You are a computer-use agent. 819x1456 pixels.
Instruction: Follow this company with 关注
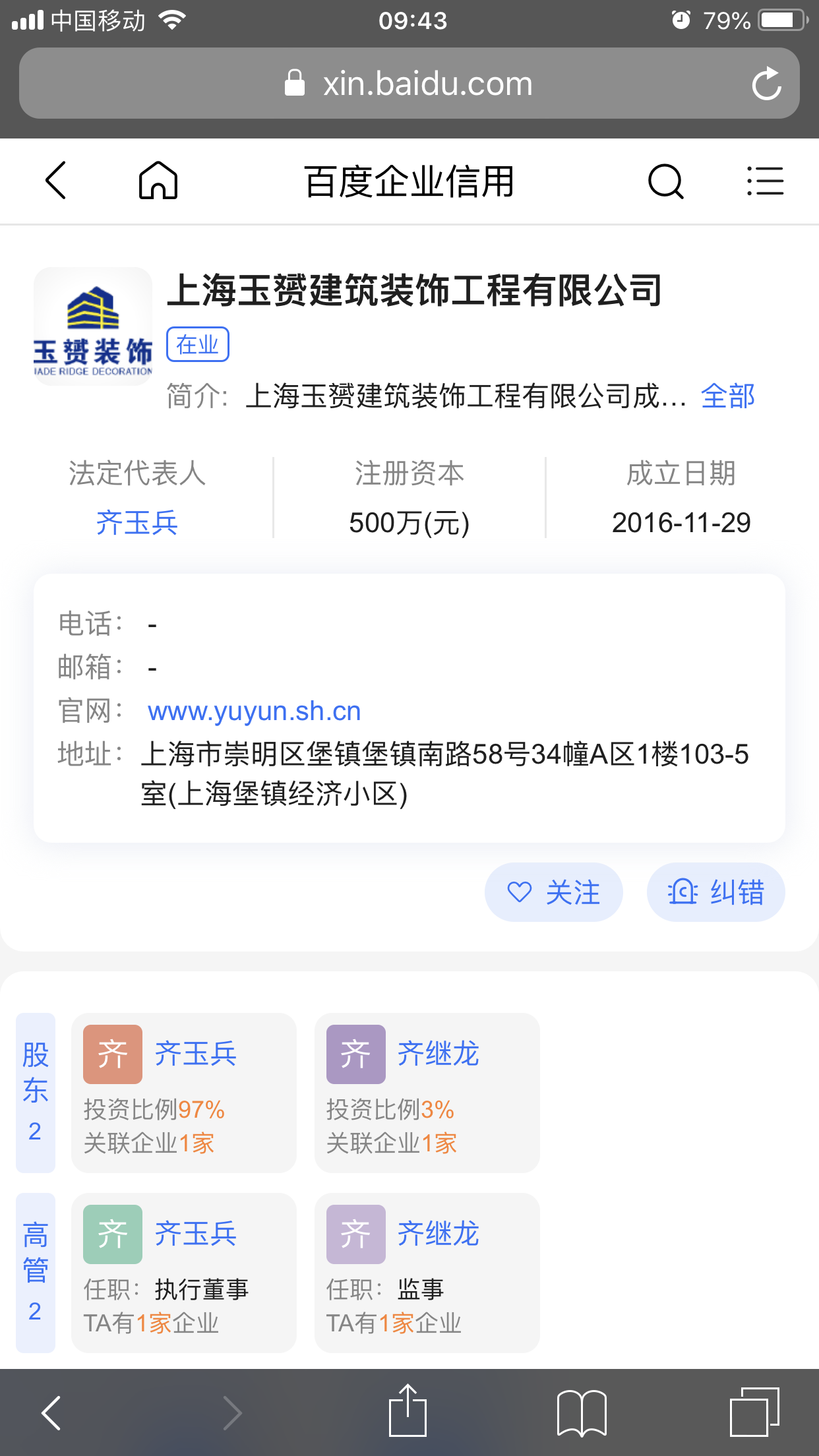pos(553,892)
